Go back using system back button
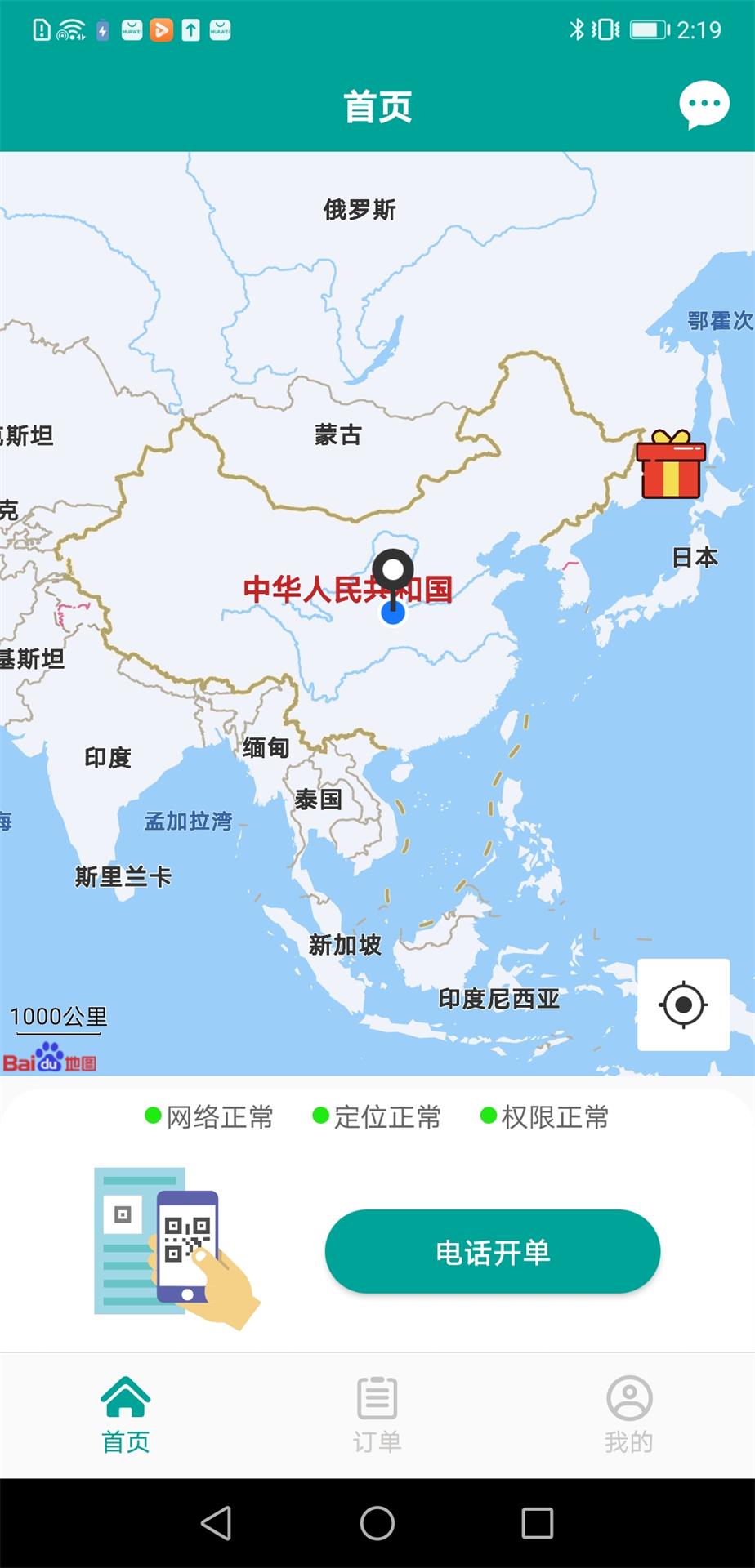The height and width of the screenshot is (1568, 755). click(x=217, y=1522)
